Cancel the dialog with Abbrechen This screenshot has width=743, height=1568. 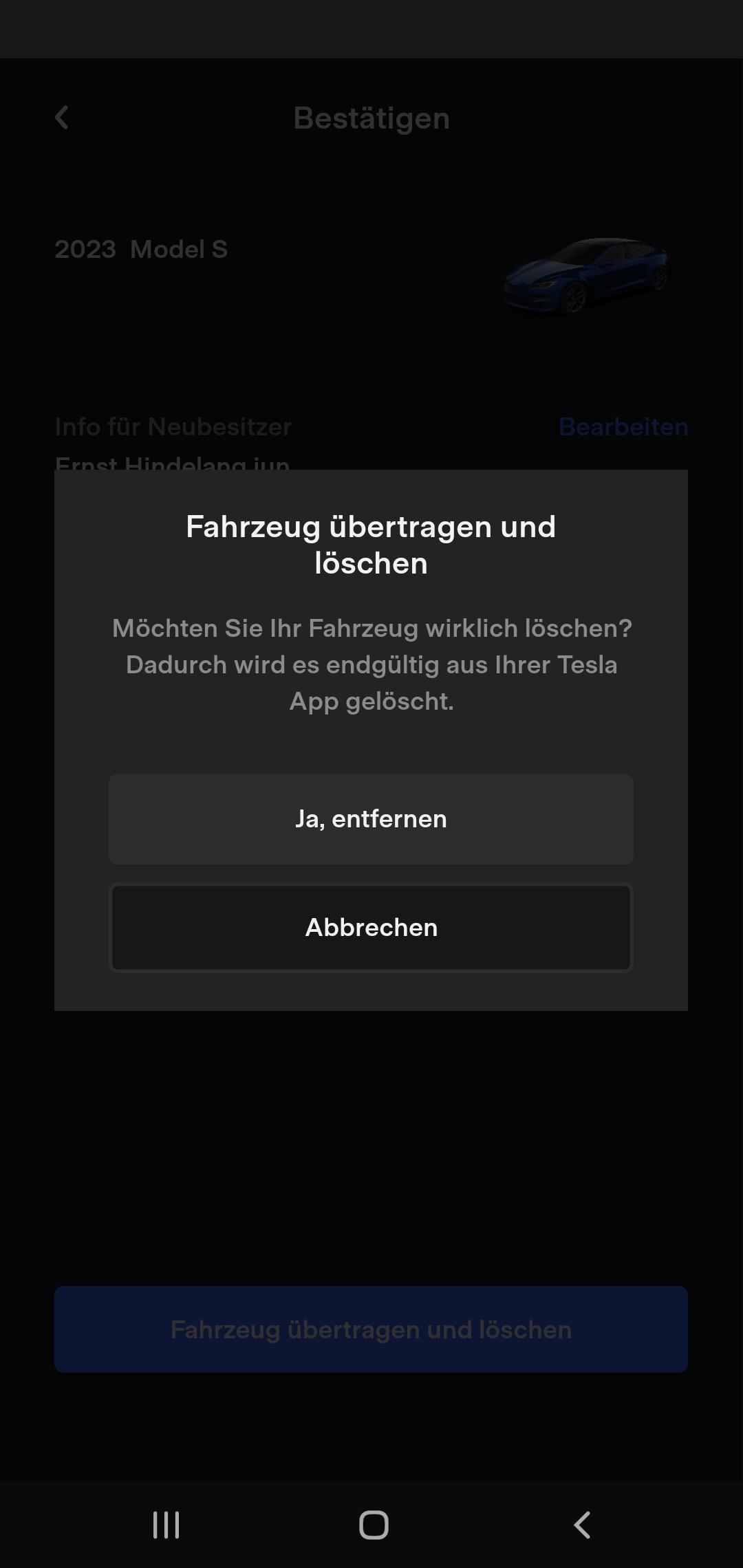(371, 927)
